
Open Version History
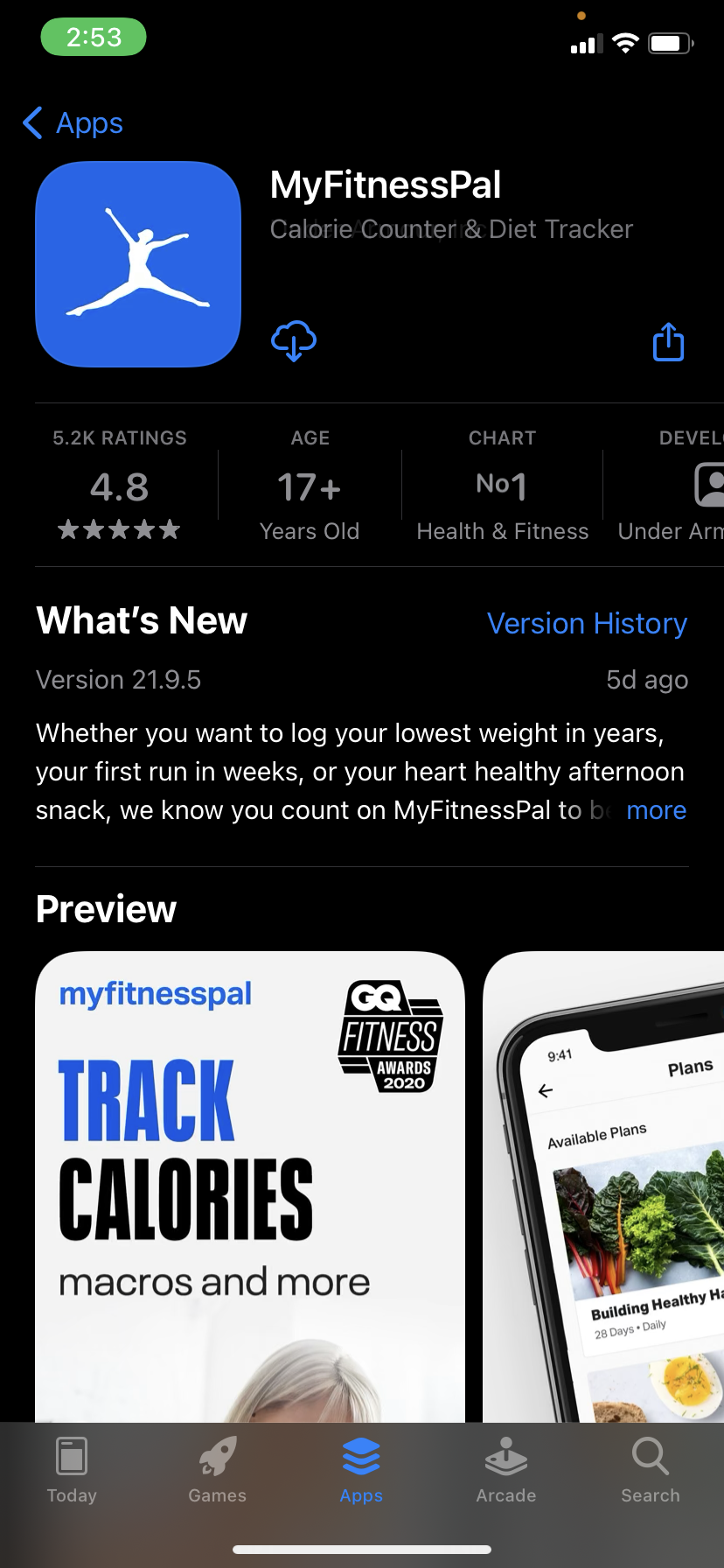(587, 623)
